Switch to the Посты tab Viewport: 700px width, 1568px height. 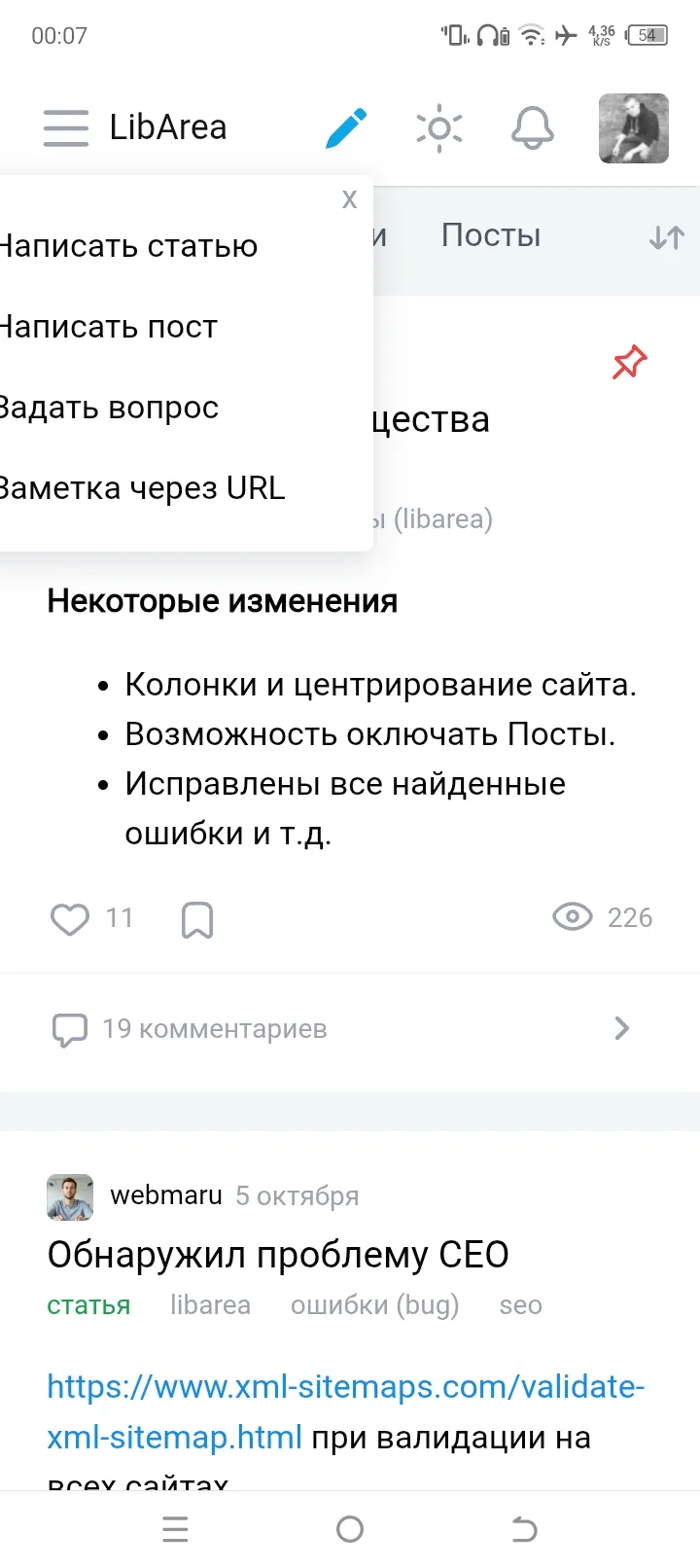pyautogui.click(x=491, y=235)
